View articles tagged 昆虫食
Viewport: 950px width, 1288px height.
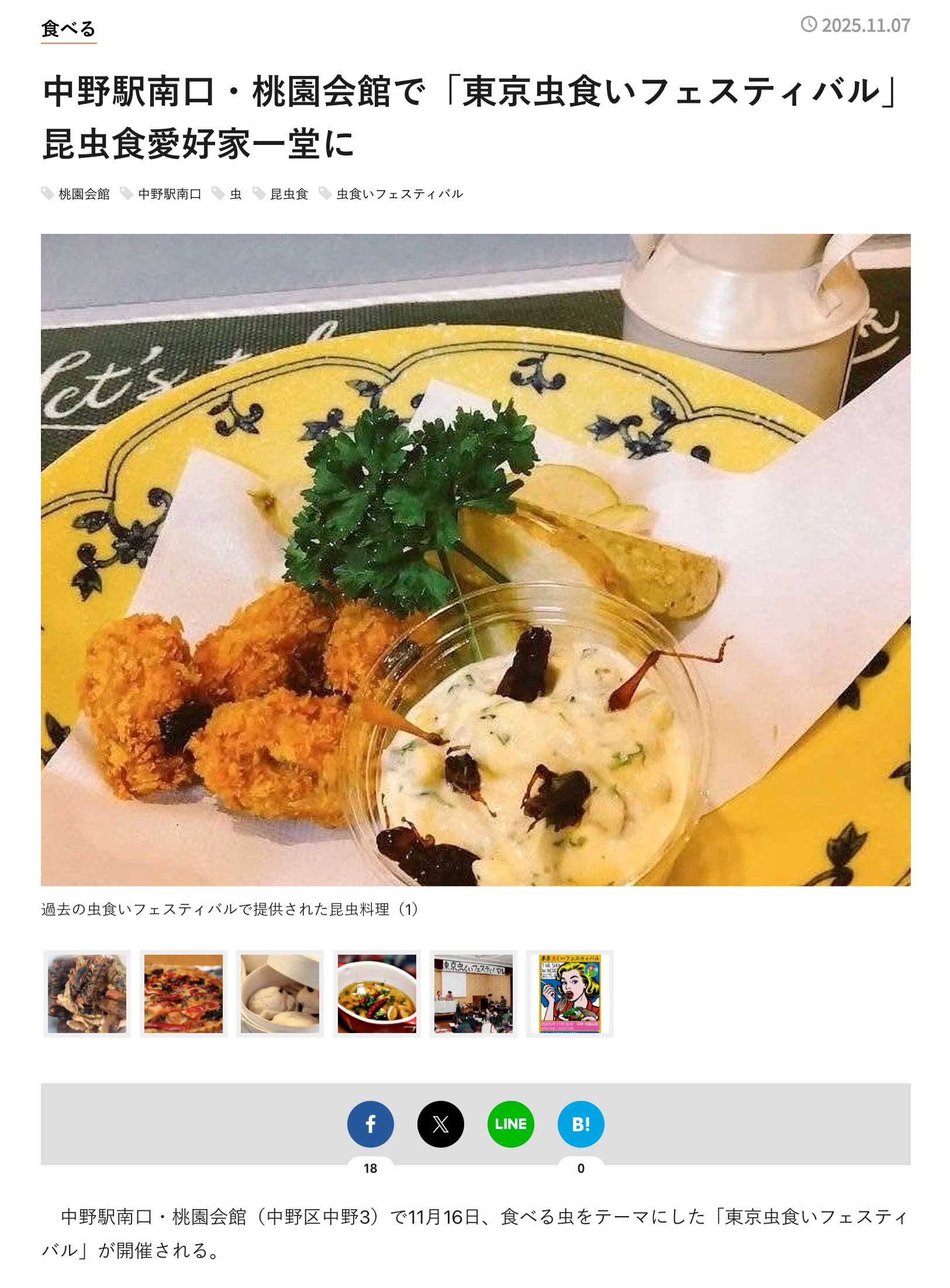288,194
